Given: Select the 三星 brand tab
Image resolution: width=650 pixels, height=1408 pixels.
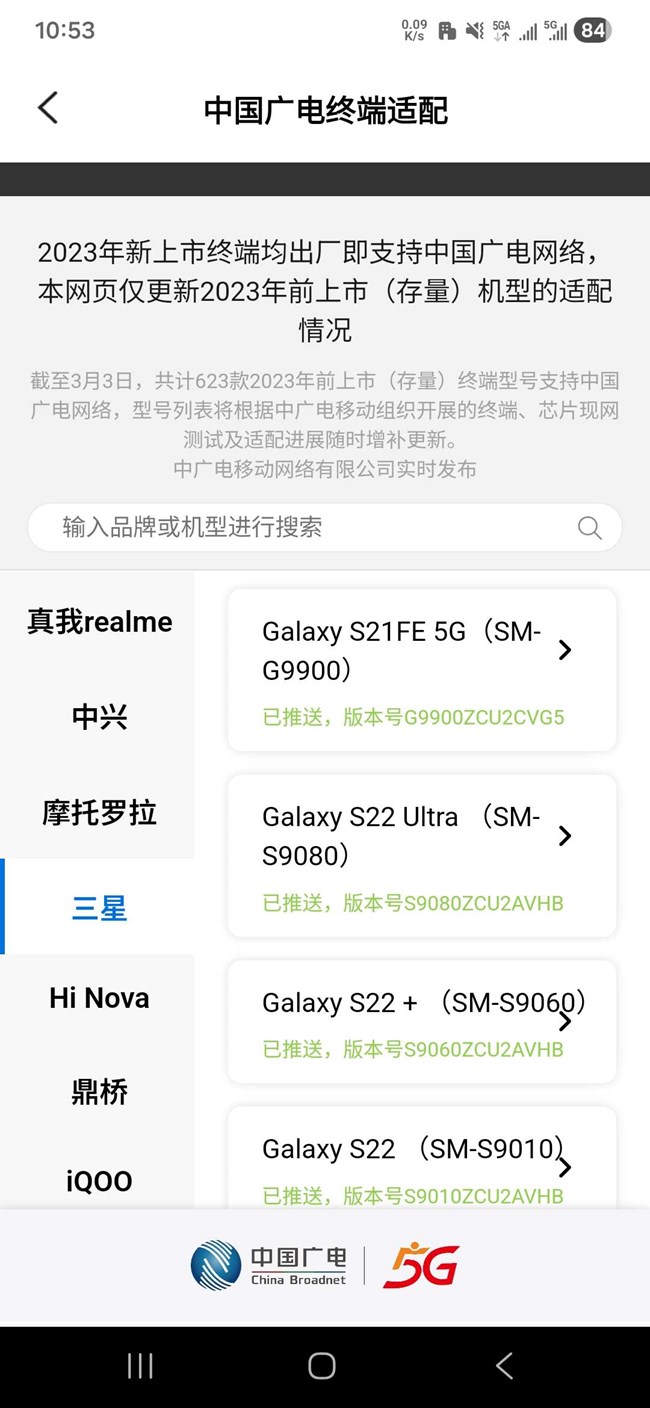Looking at the screenshot, I should click(99, 908).
